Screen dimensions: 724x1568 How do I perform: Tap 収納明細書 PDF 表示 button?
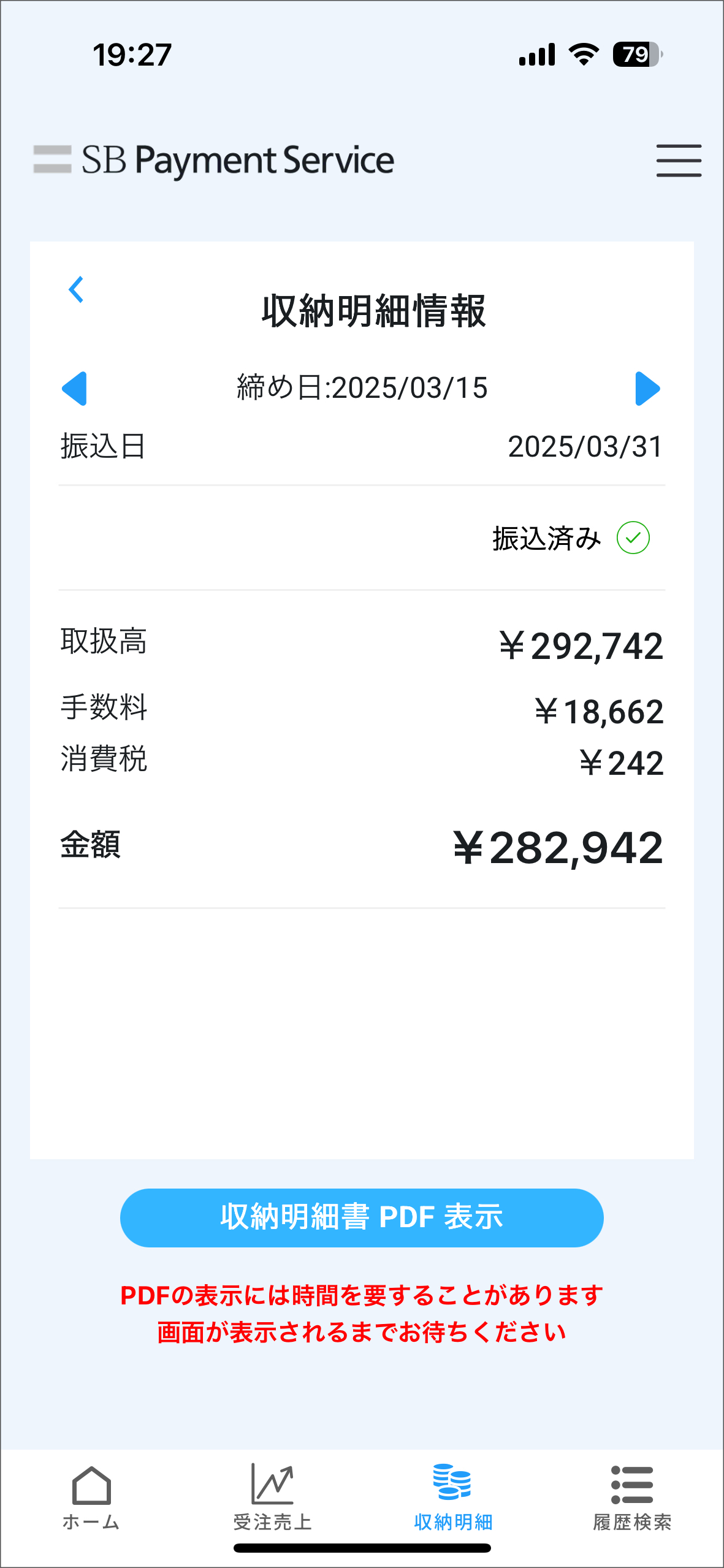tap(362, 1217)
